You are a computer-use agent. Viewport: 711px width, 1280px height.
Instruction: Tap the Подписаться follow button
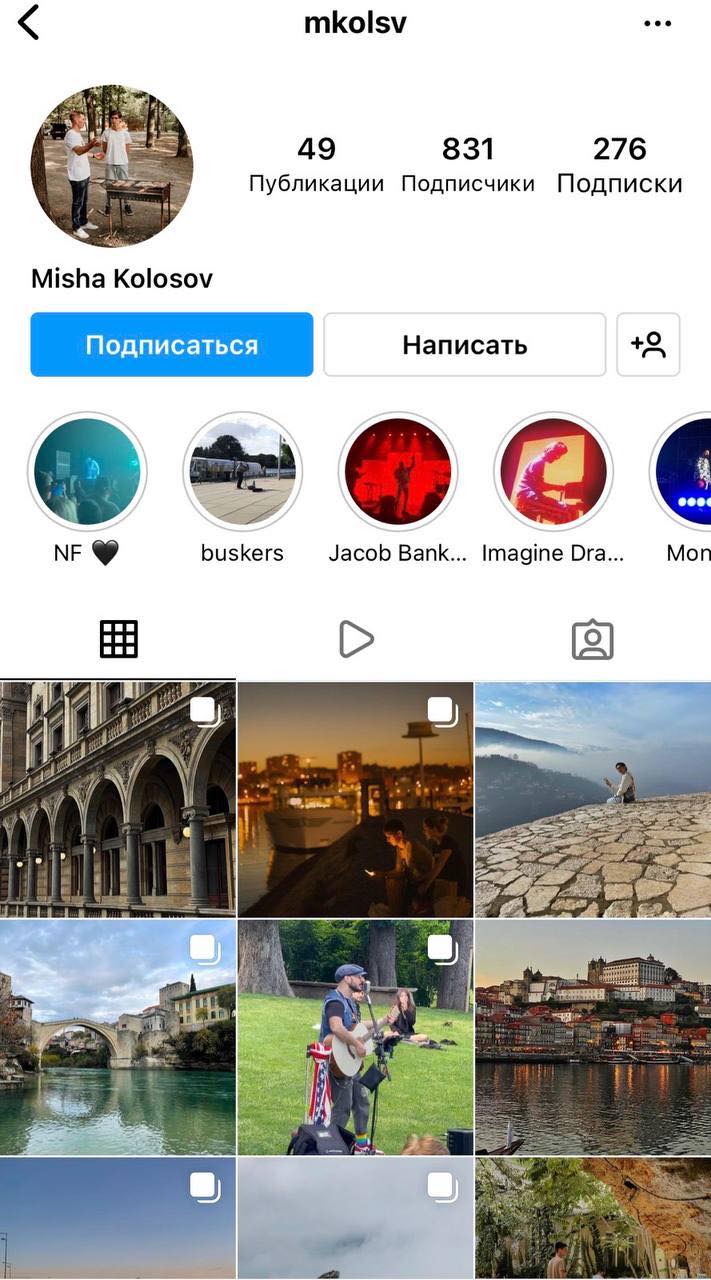171,345
